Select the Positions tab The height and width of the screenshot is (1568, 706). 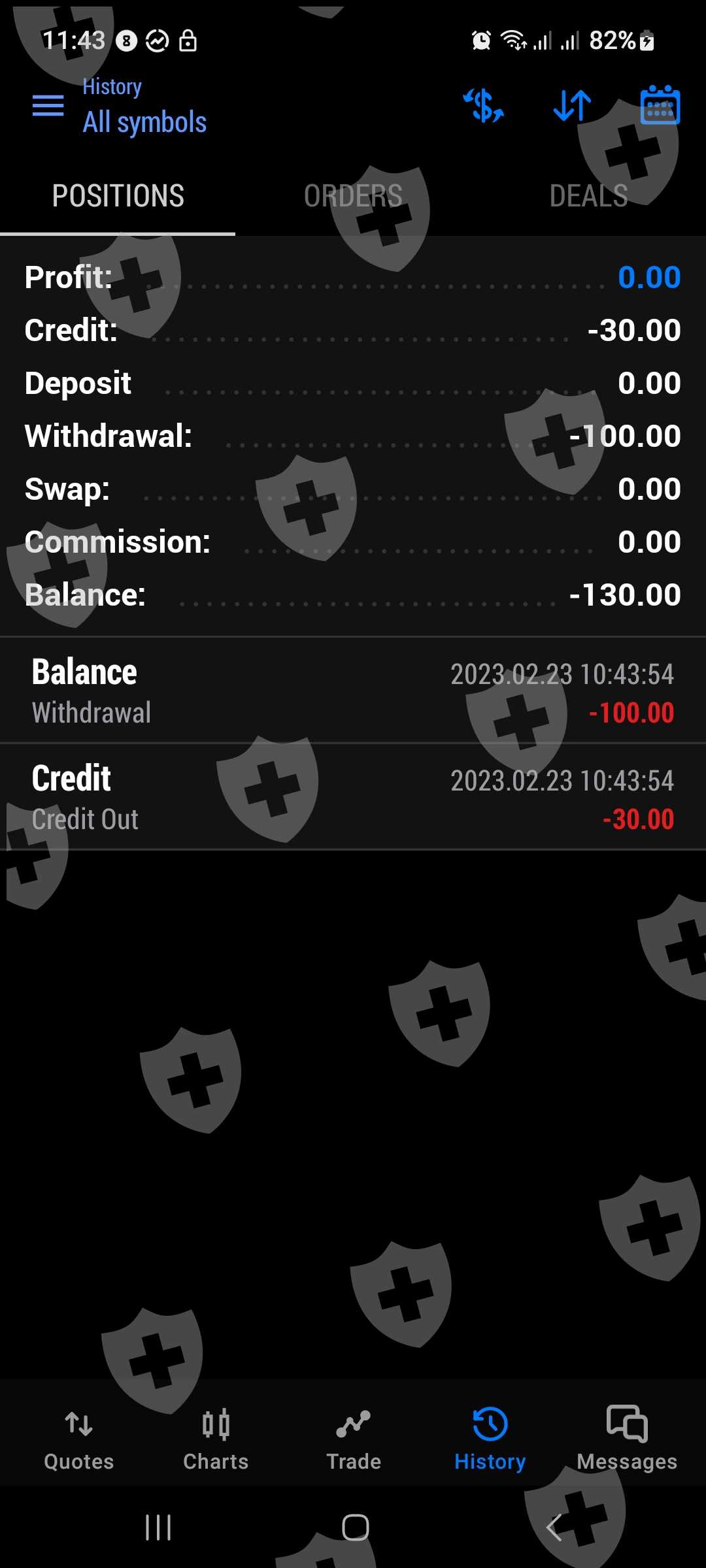point(118,196)
